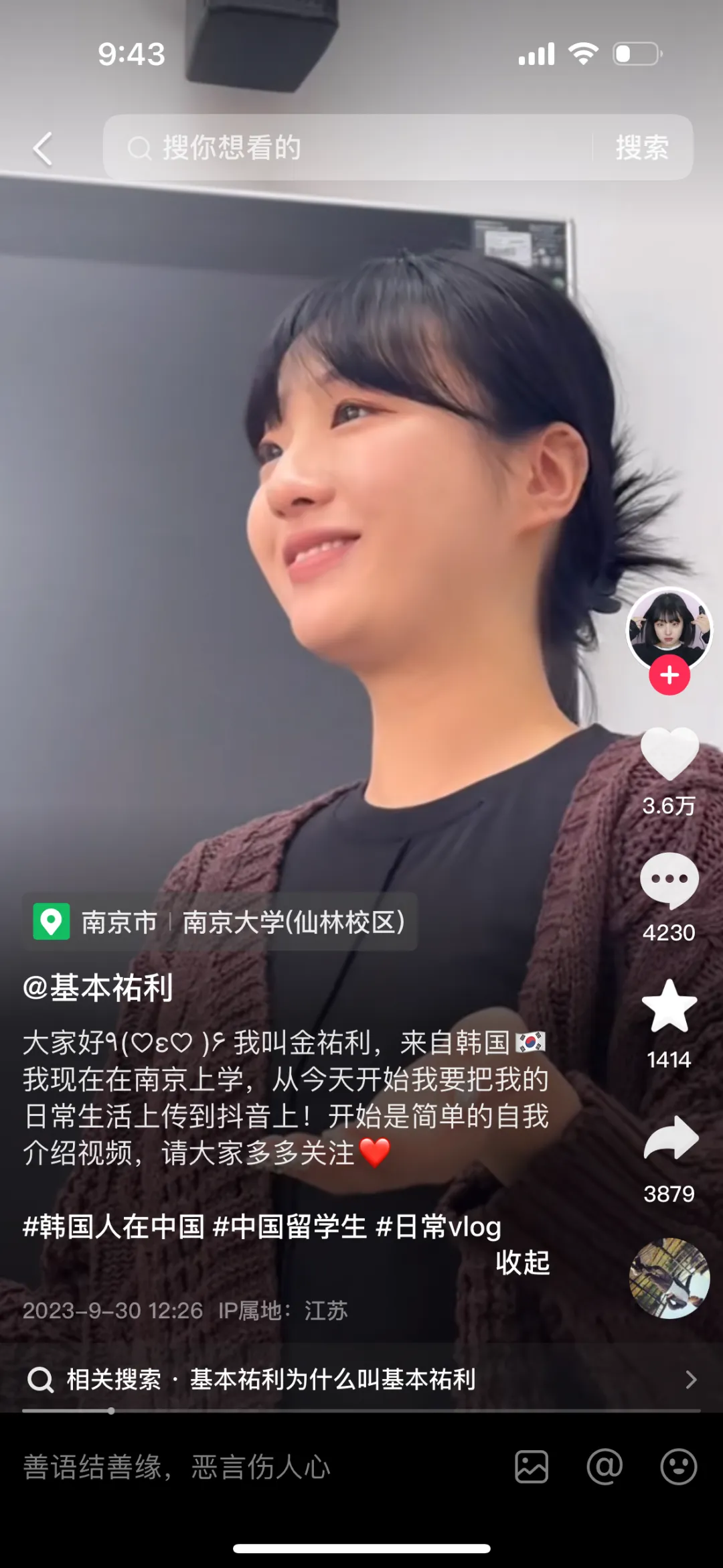723x1568 pixels.
Task: Tap the 搜索 button
Action: [x=642, y=147]
